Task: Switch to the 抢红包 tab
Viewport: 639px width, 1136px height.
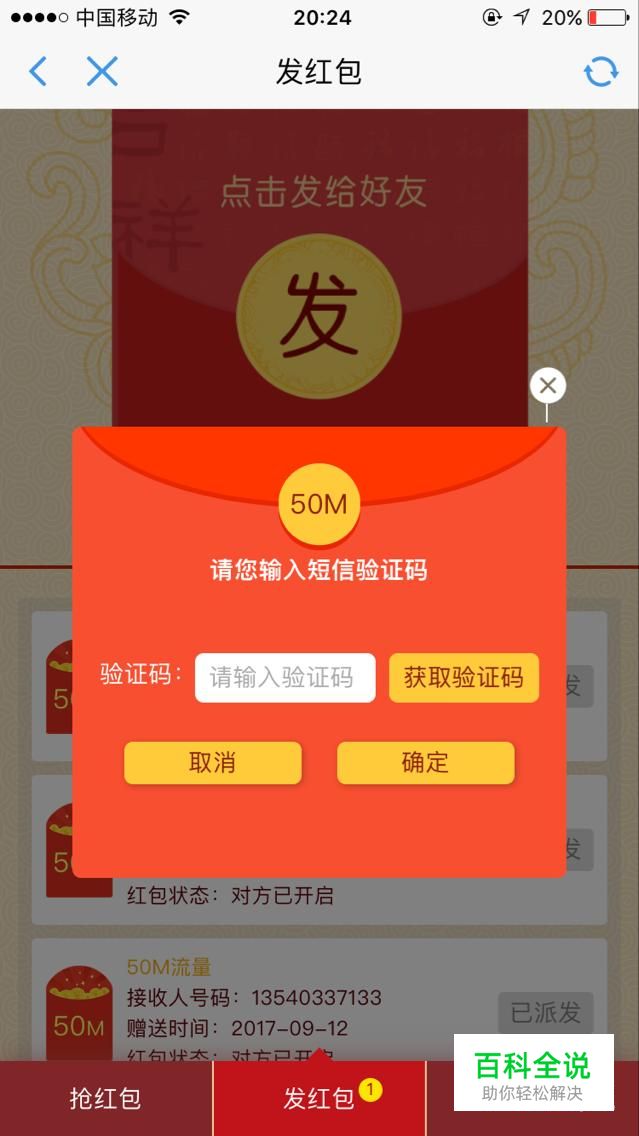Action: click(x=106, y=1098)
